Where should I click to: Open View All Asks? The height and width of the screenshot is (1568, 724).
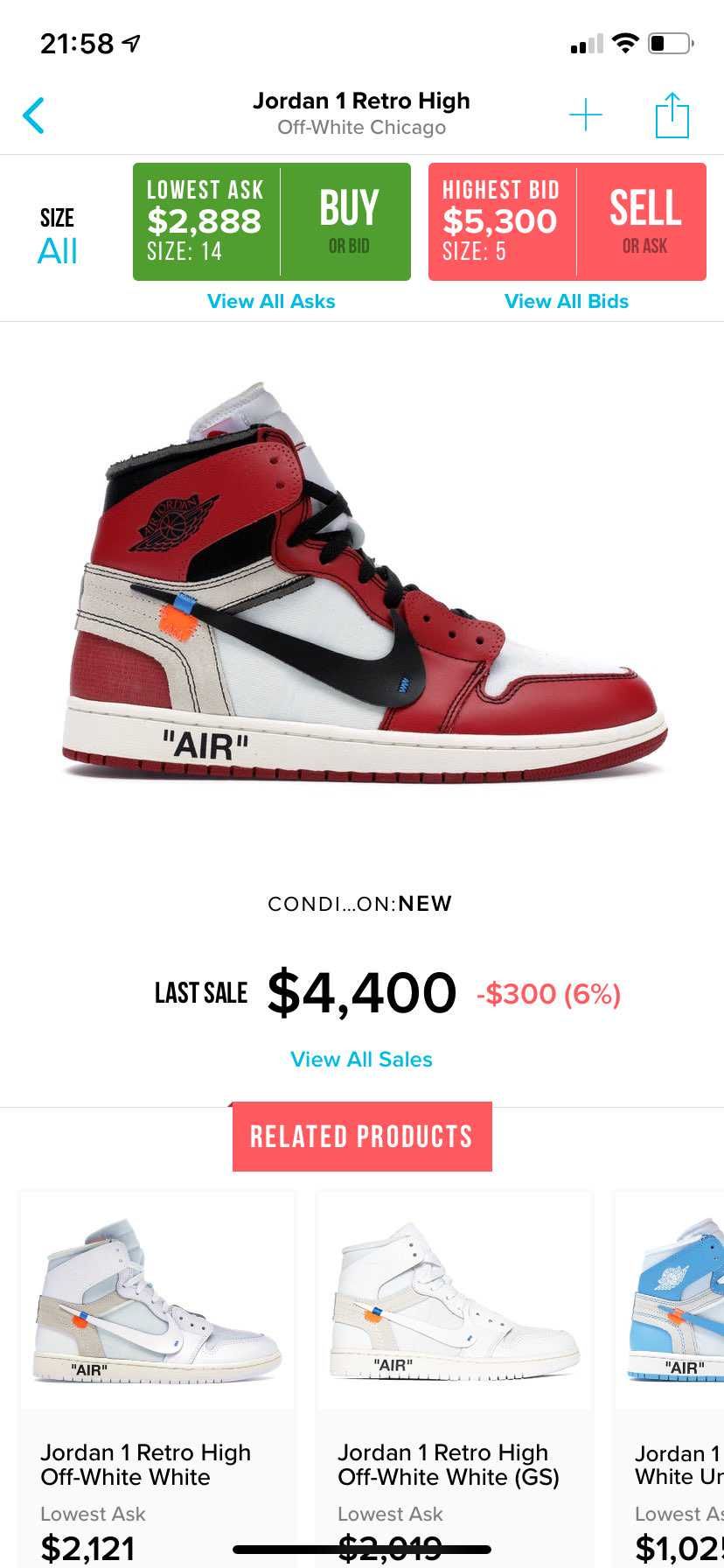tap(271, 301)
